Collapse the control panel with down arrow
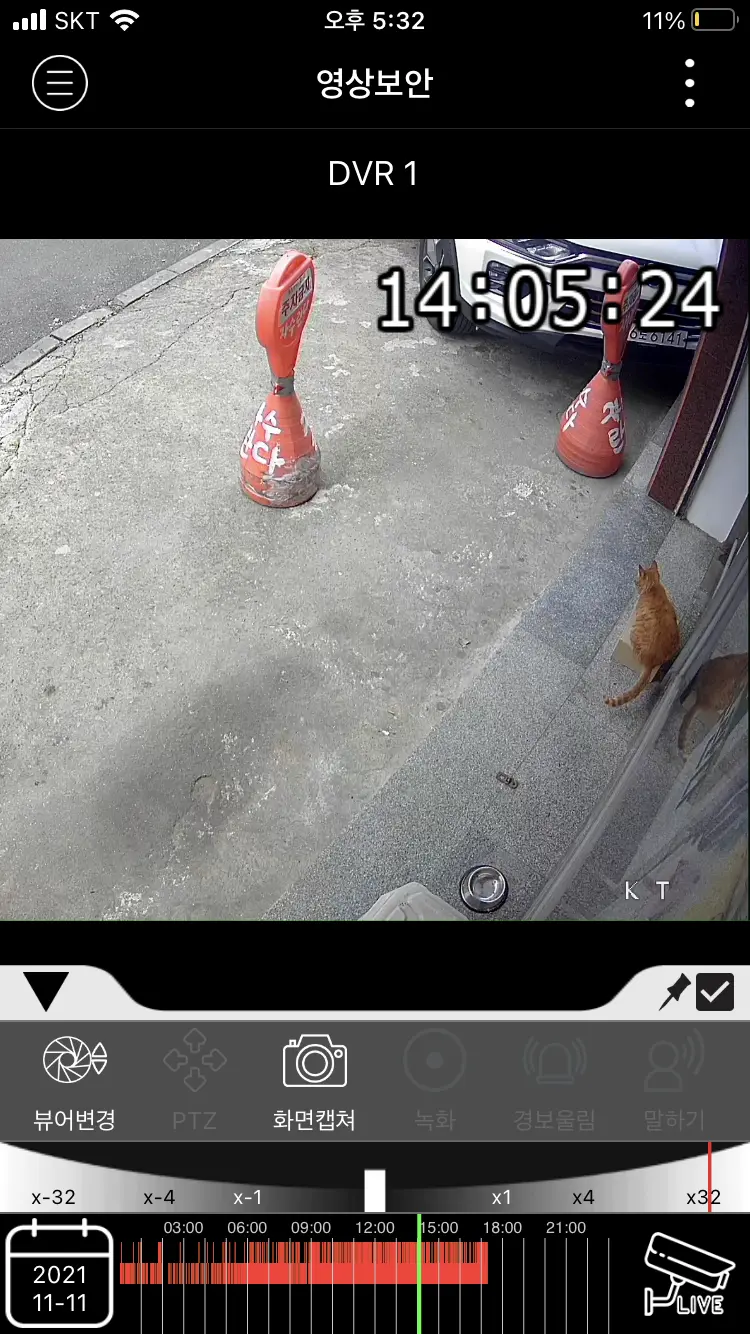The width and height of the screenshot is (750, 1334). [47, 991]
